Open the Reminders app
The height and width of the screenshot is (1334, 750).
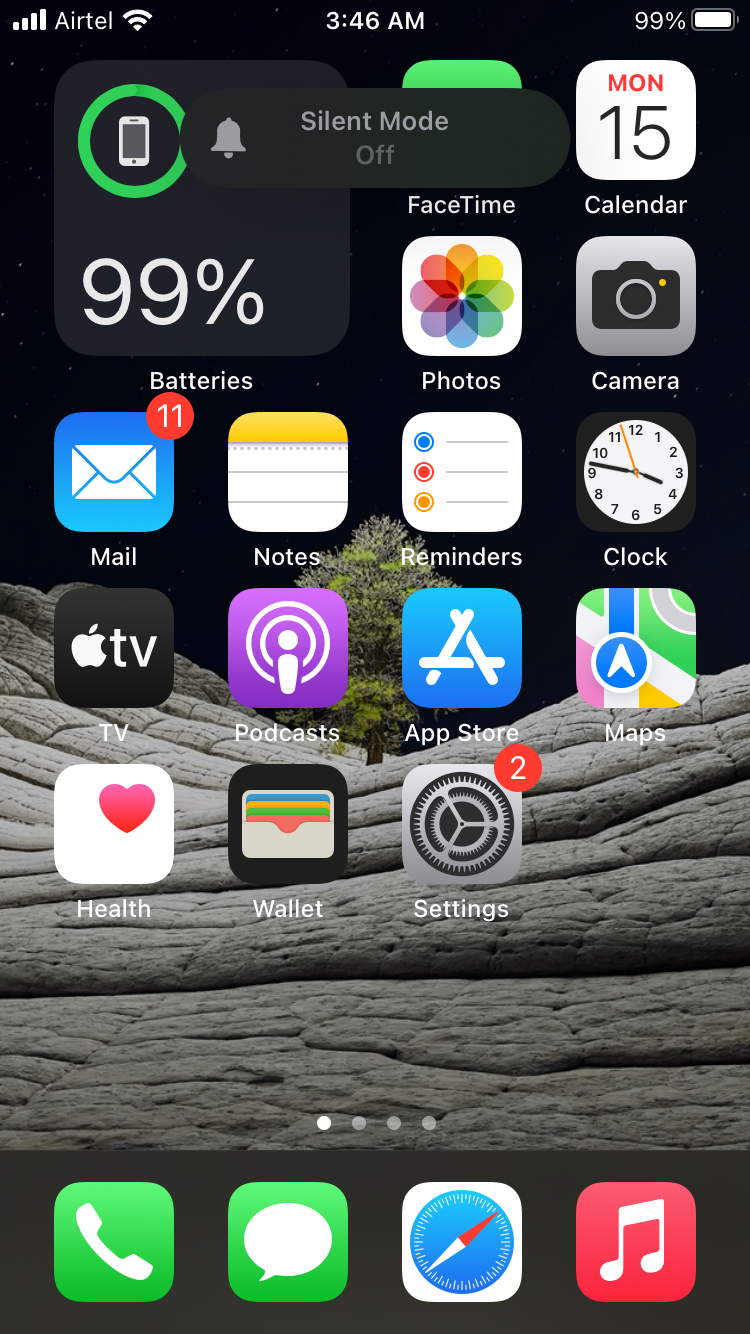(461, 472)
